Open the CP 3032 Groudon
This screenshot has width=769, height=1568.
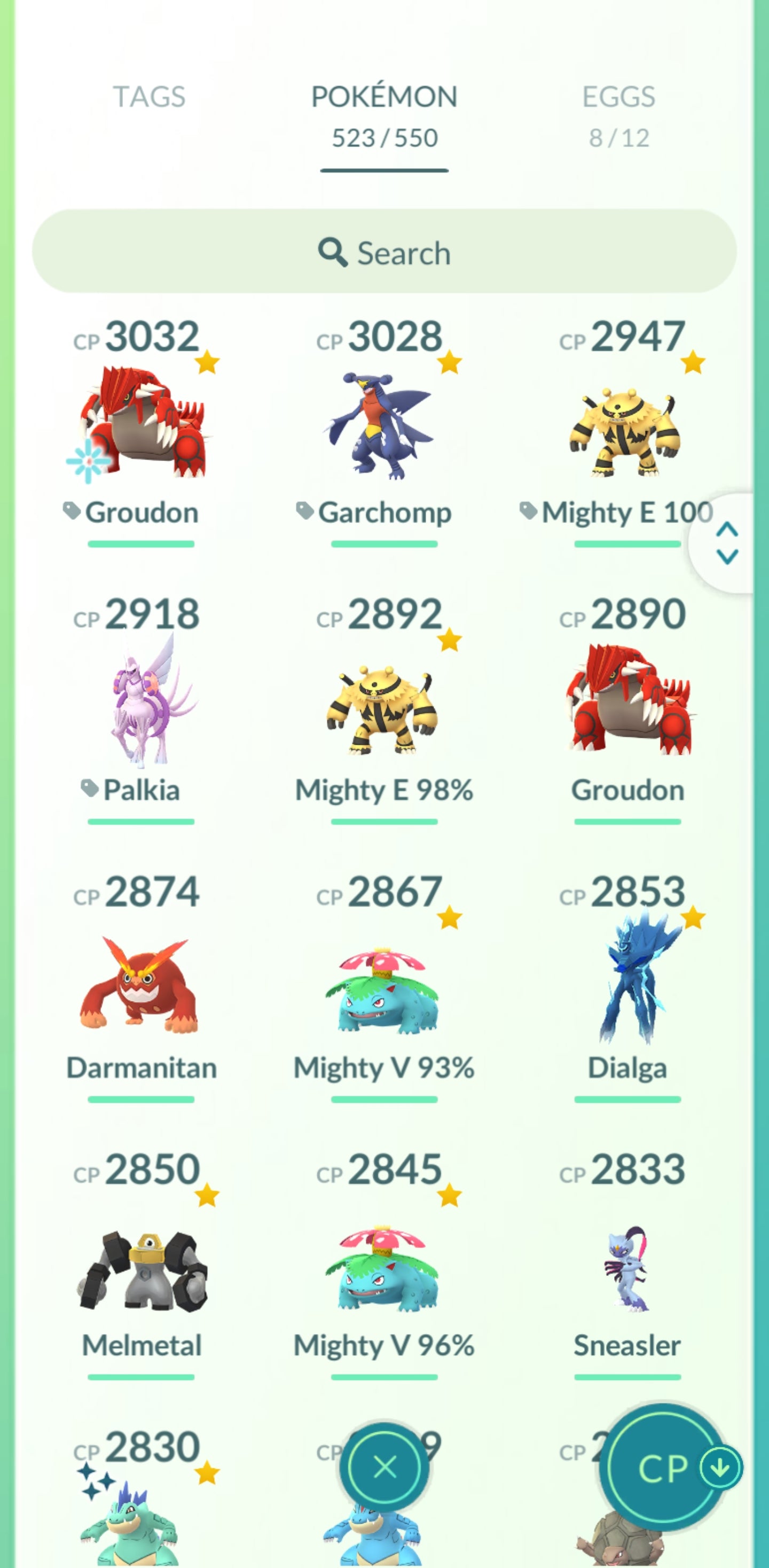click(141, 426)
